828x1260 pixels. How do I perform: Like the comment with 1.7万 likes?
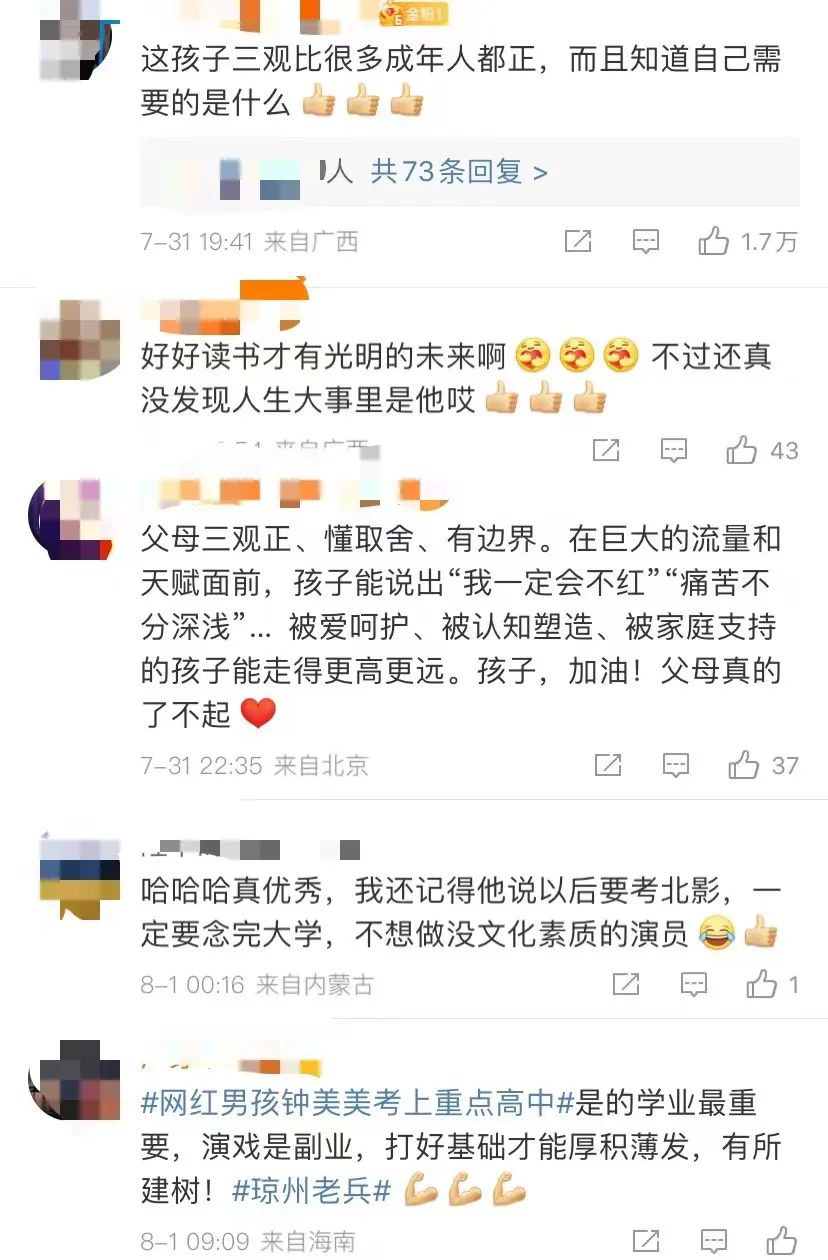(x=713, y=241)
